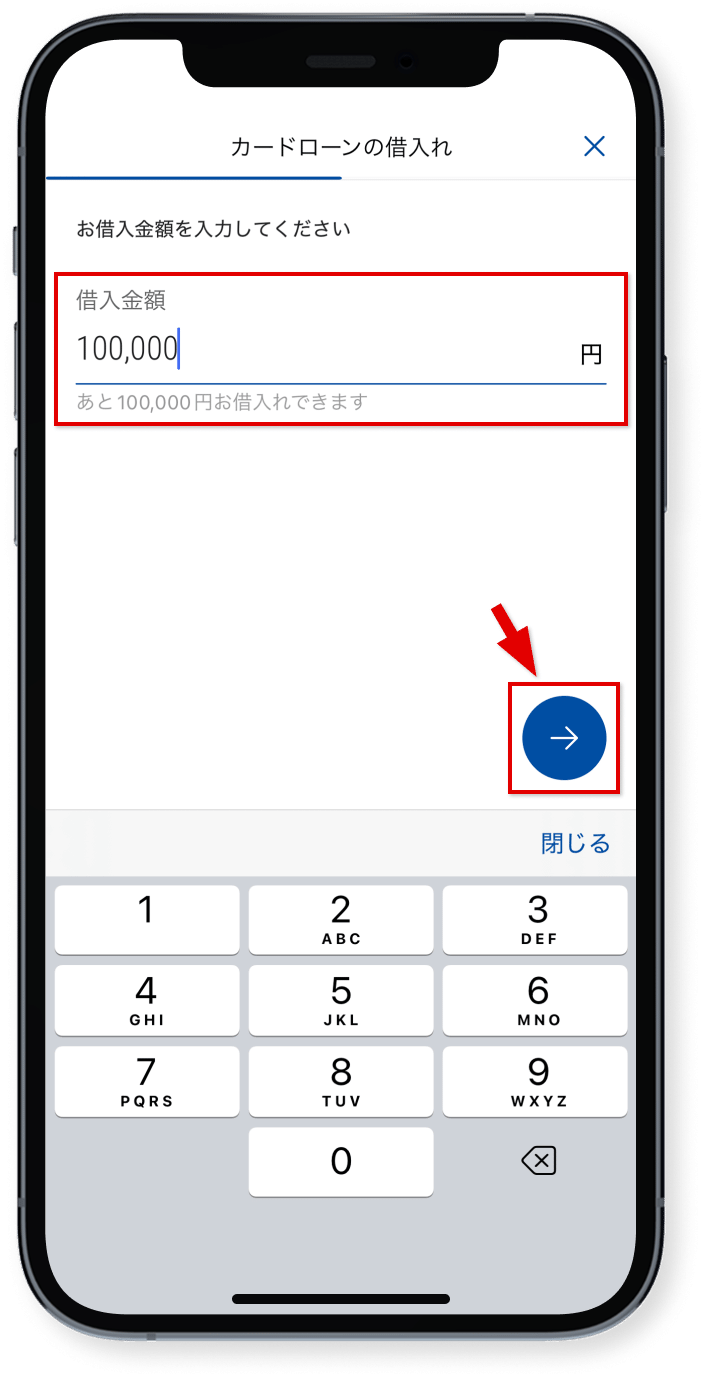
Task: Tap the backspace key on keypad
Action: 538,1161
